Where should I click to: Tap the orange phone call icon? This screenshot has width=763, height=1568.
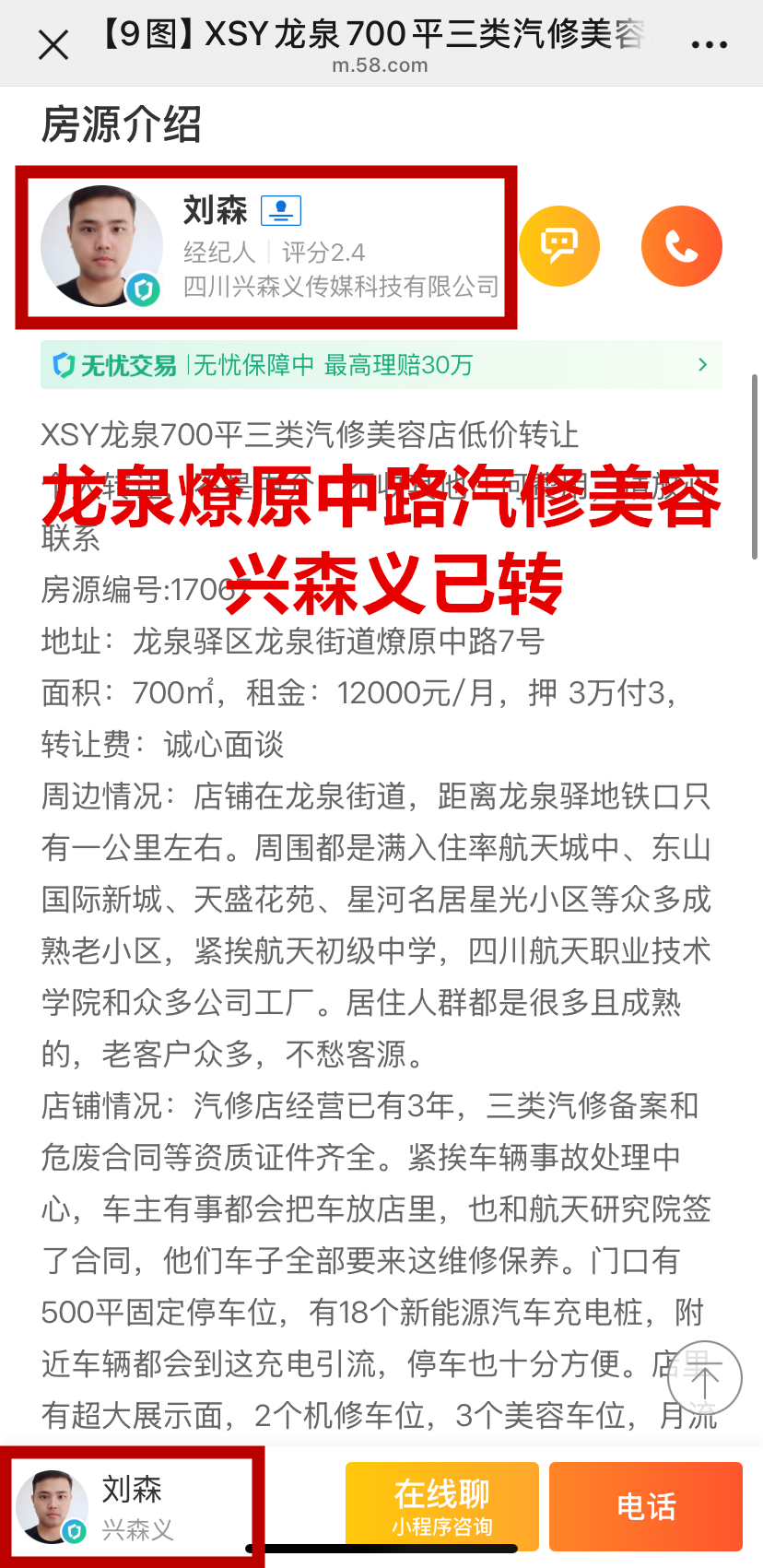point(682,246)
